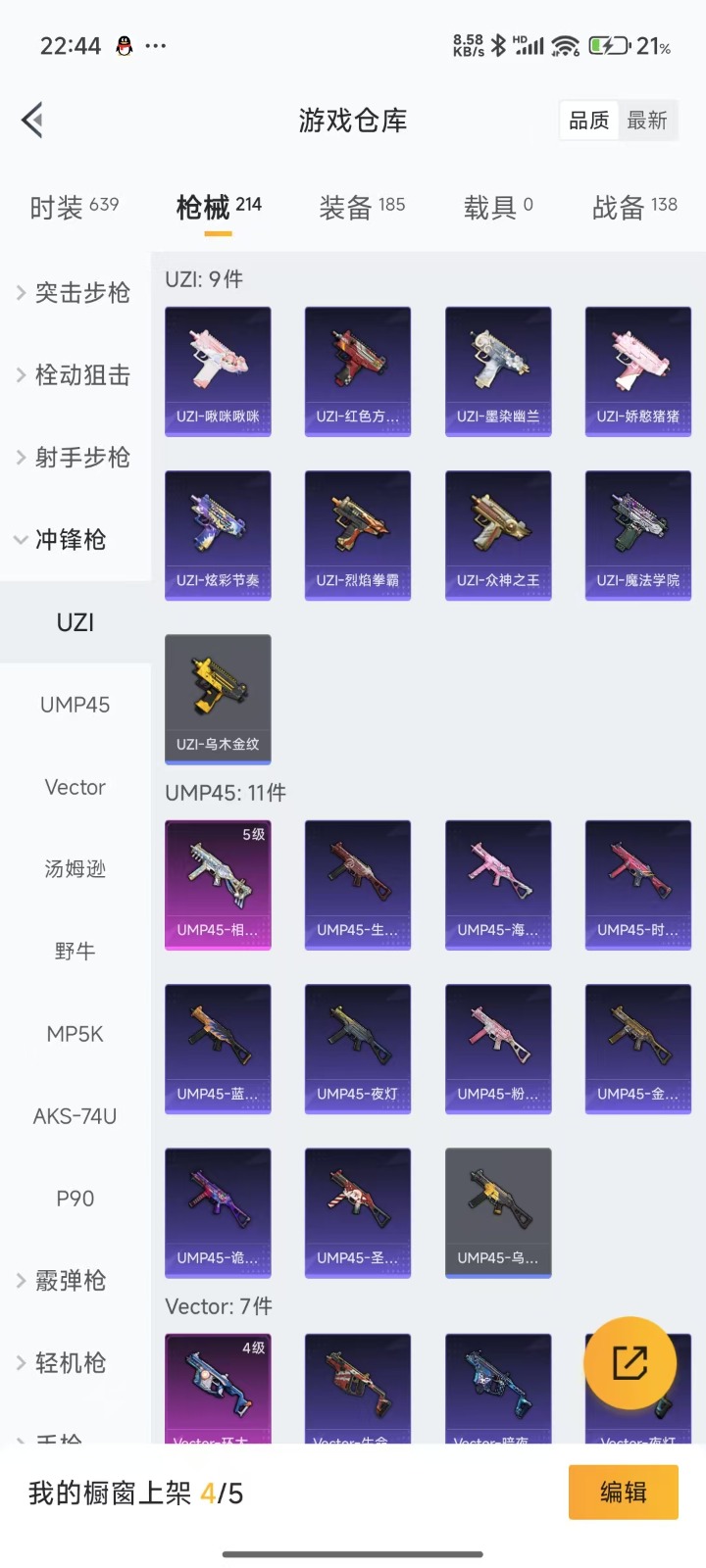Viewport: 706px width, 1568px height.
Task: Select 汤姆逊 in the side list
Action: click(x=76, y=869)
